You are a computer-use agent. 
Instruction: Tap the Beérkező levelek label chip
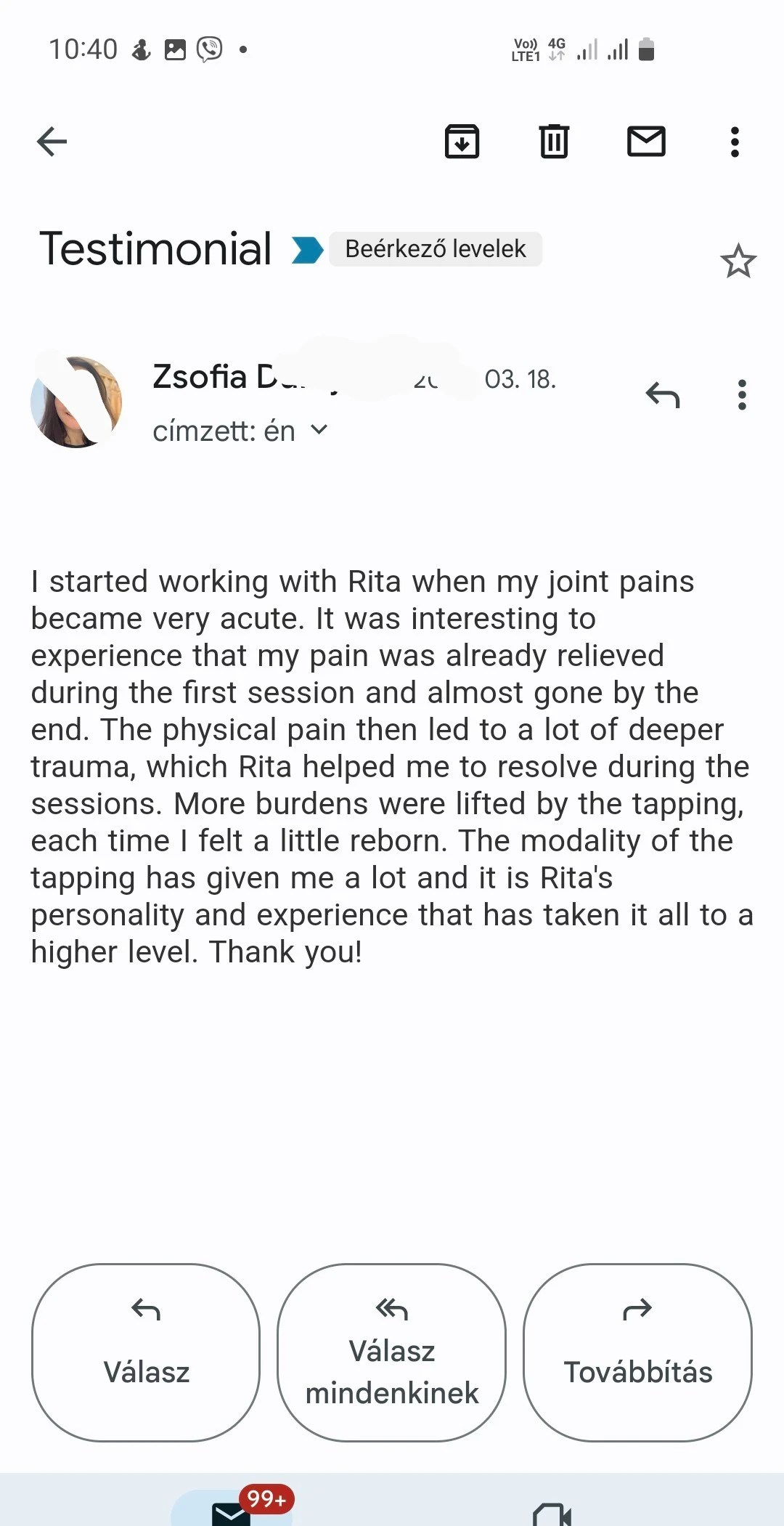(435, 249)
